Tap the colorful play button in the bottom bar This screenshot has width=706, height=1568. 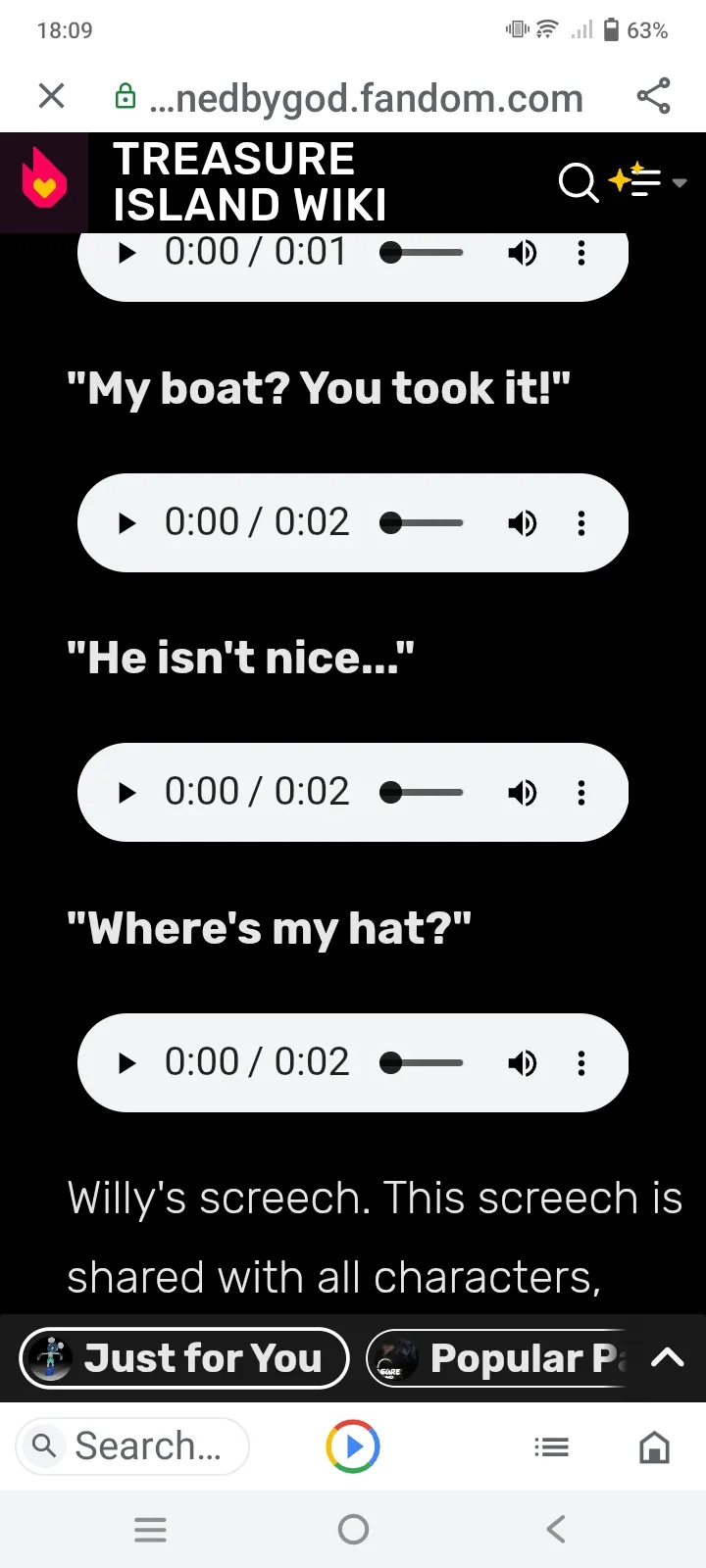click(353, 1446)
